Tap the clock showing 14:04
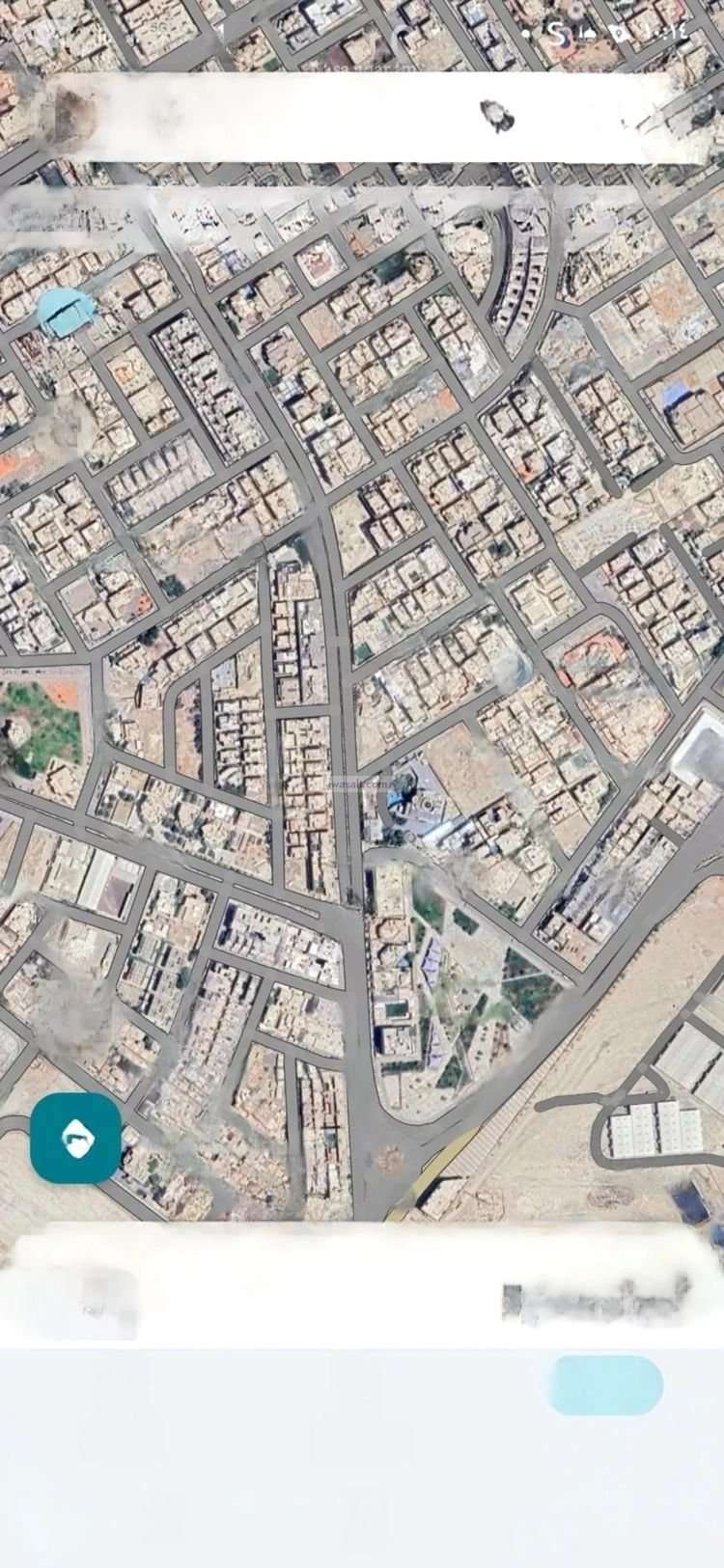Viewport: 724px width, 1568px height. (x=681, y=31)
